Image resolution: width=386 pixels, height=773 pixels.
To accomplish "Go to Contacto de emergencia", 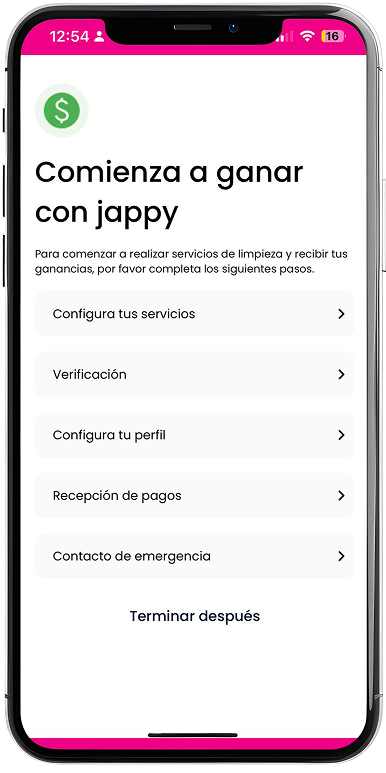I will point(195,557).
